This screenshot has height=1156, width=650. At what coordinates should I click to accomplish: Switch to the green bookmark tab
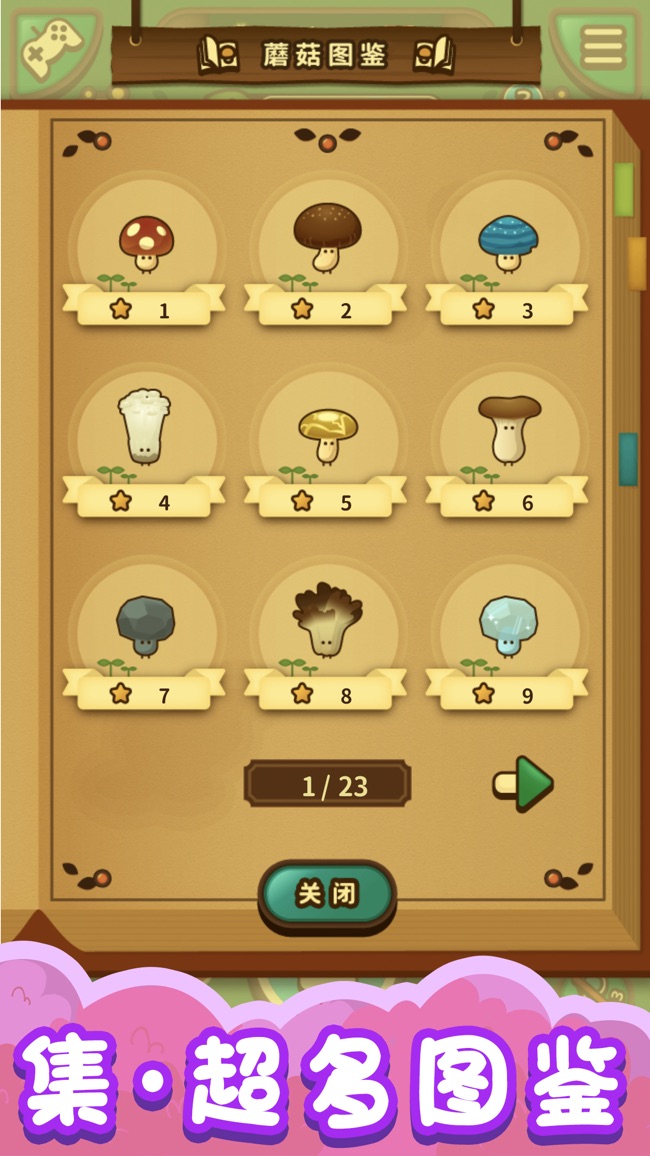click(x=624, y=190)
